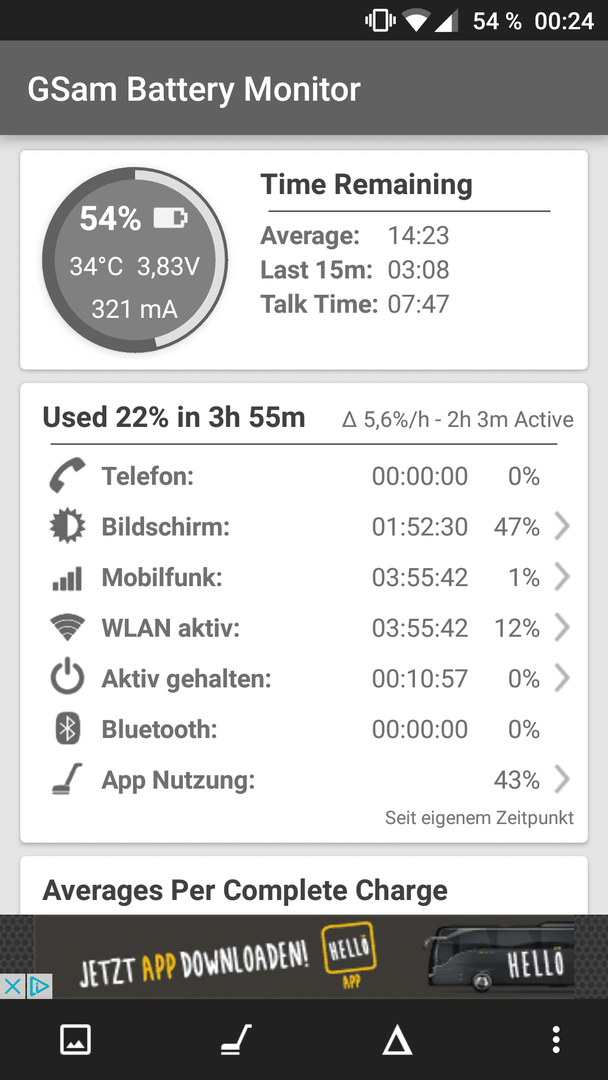Open the Mobilfunk usage details
Viewport: 608px width, 1080px height.
(304, 577)
